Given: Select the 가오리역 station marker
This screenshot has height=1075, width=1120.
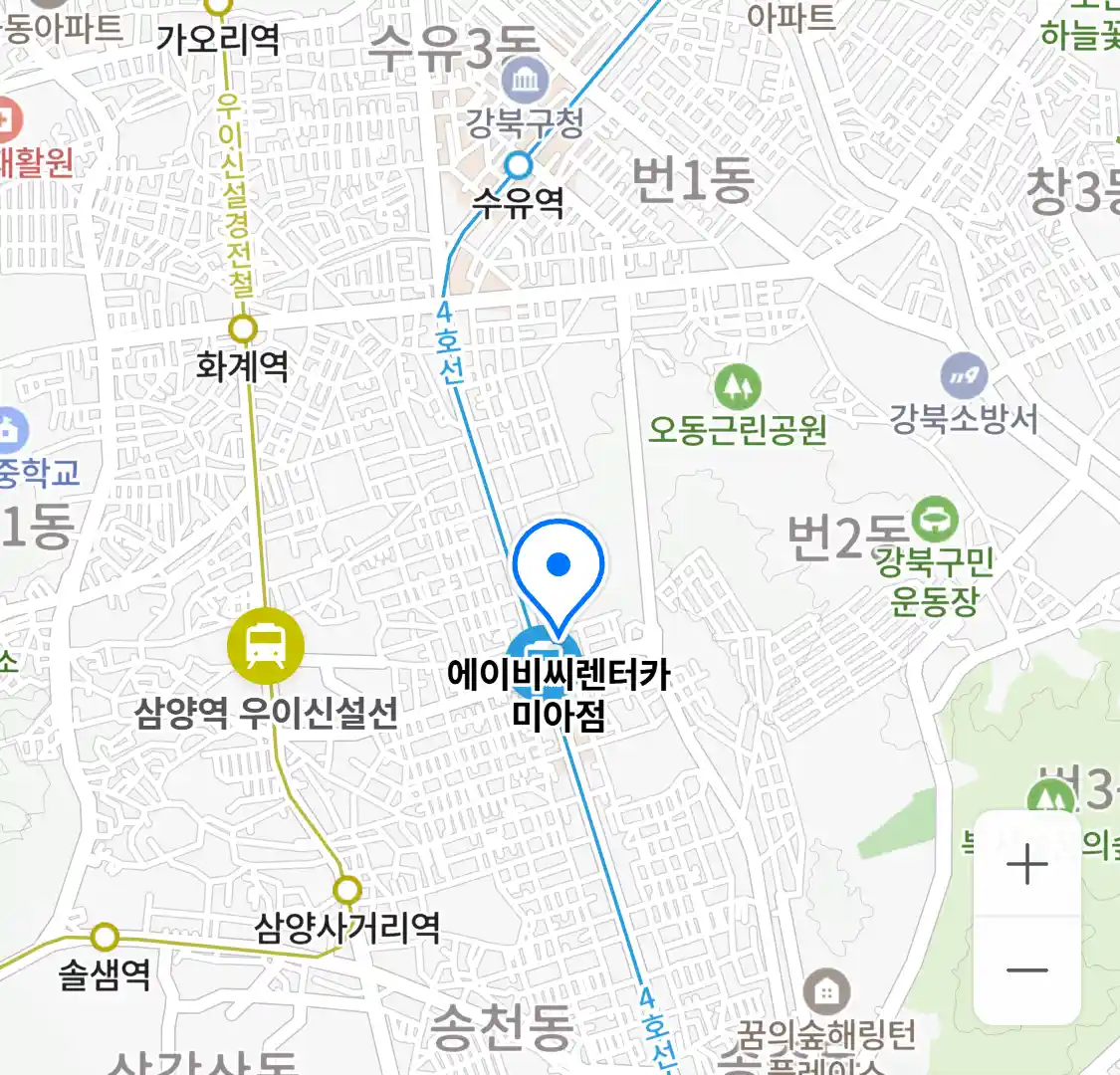Looking at the screenshot, I should click(218, 6).
